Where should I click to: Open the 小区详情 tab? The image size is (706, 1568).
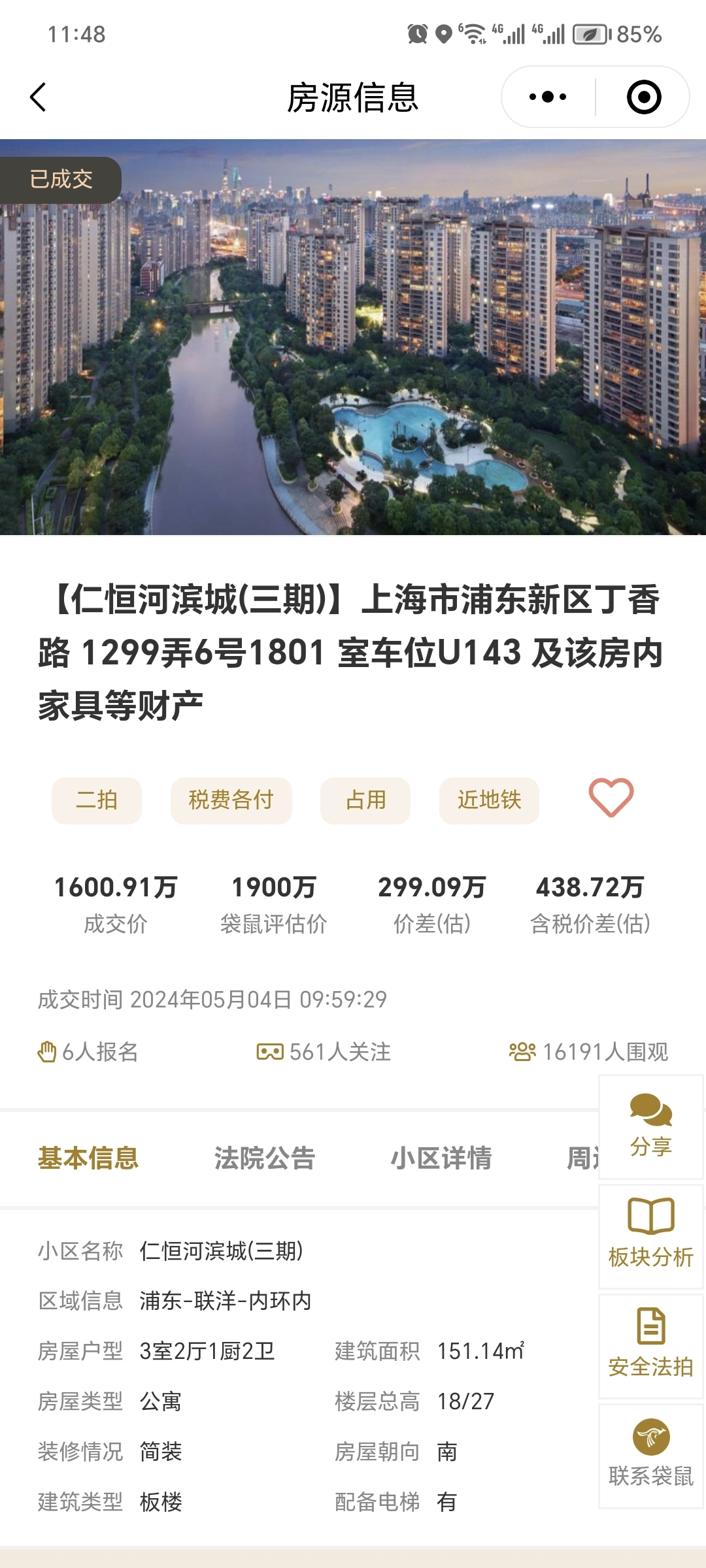tap(441, 1158)
